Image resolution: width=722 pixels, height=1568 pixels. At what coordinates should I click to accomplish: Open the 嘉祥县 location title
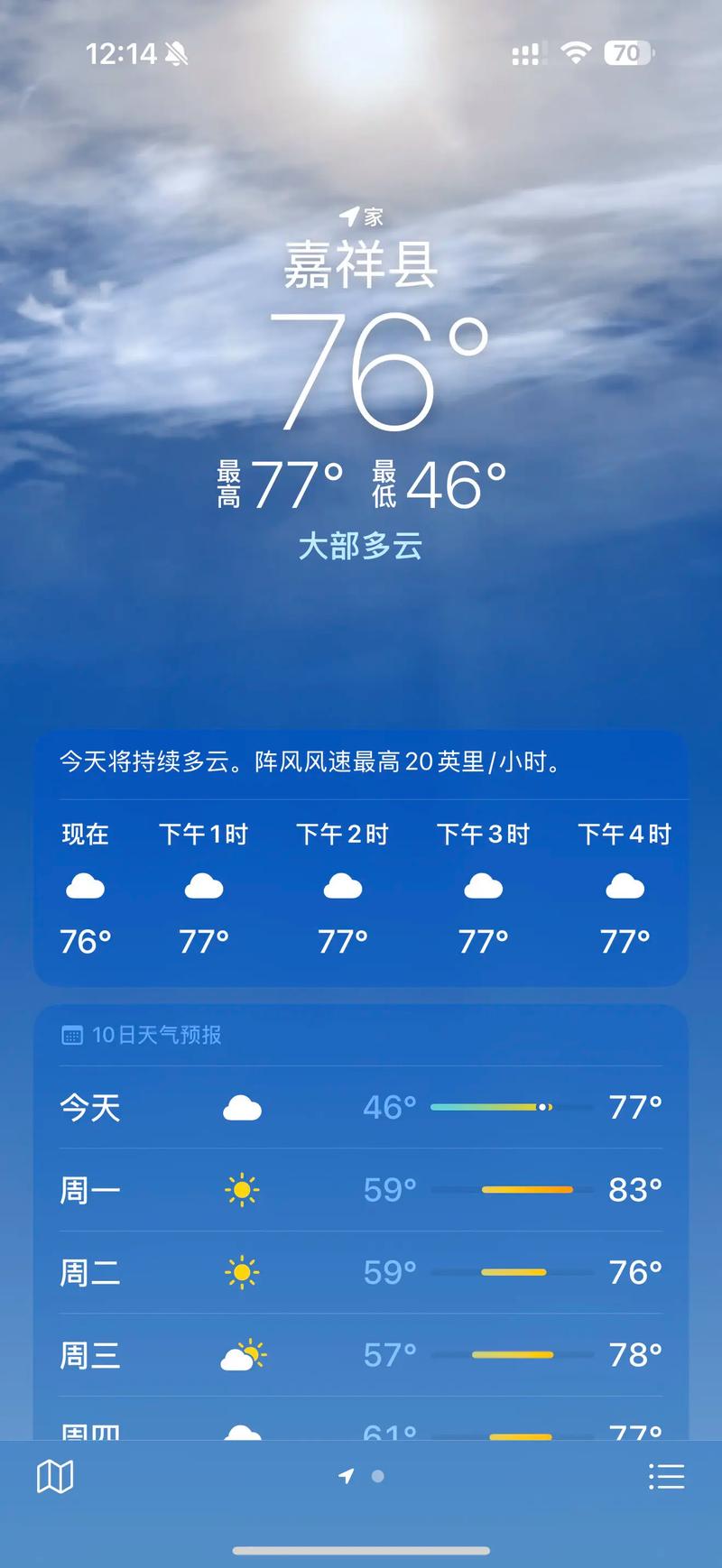360,266
